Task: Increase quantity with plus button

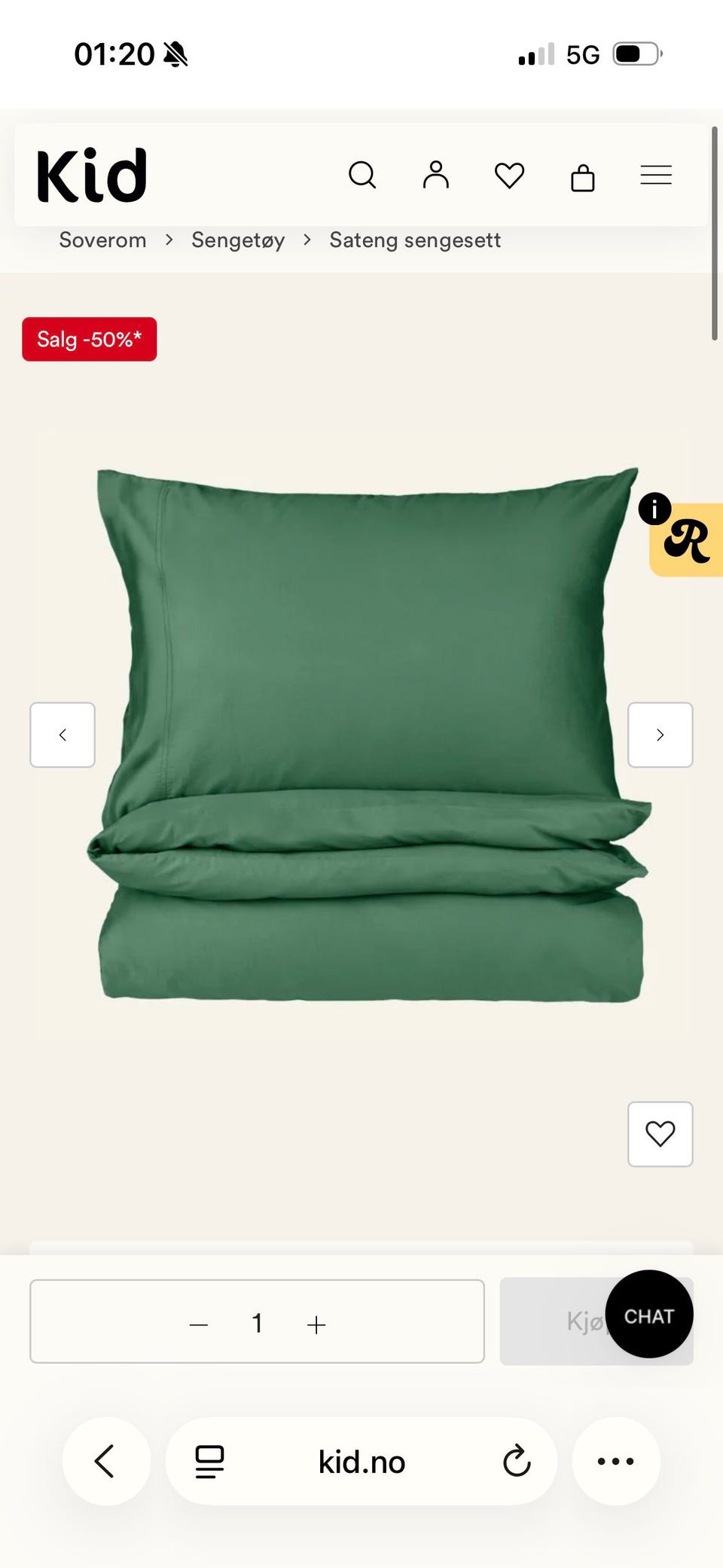Action: coord(316,1324)
